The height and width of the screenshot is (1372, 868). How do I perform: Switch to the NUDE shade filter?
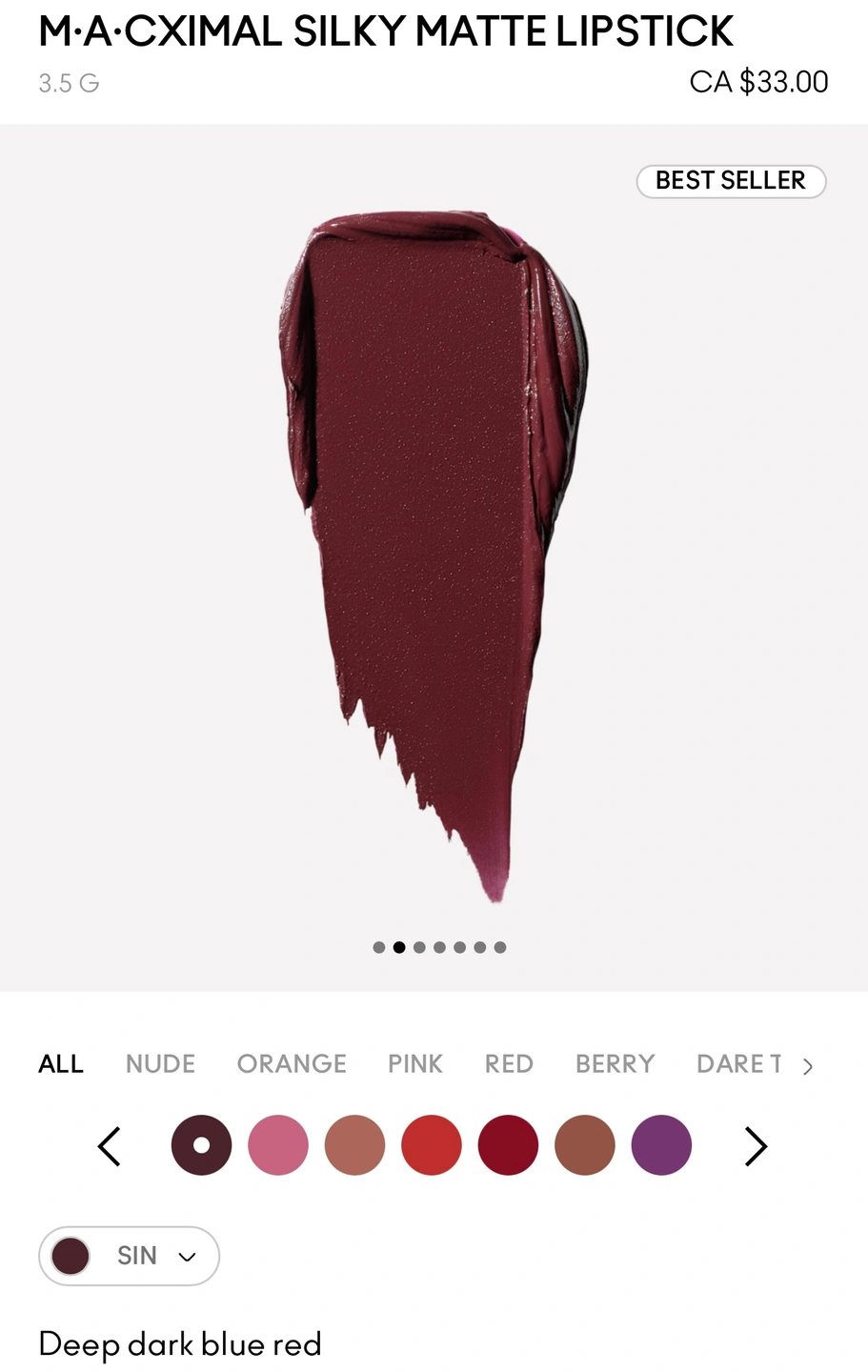coord(160,1063)
